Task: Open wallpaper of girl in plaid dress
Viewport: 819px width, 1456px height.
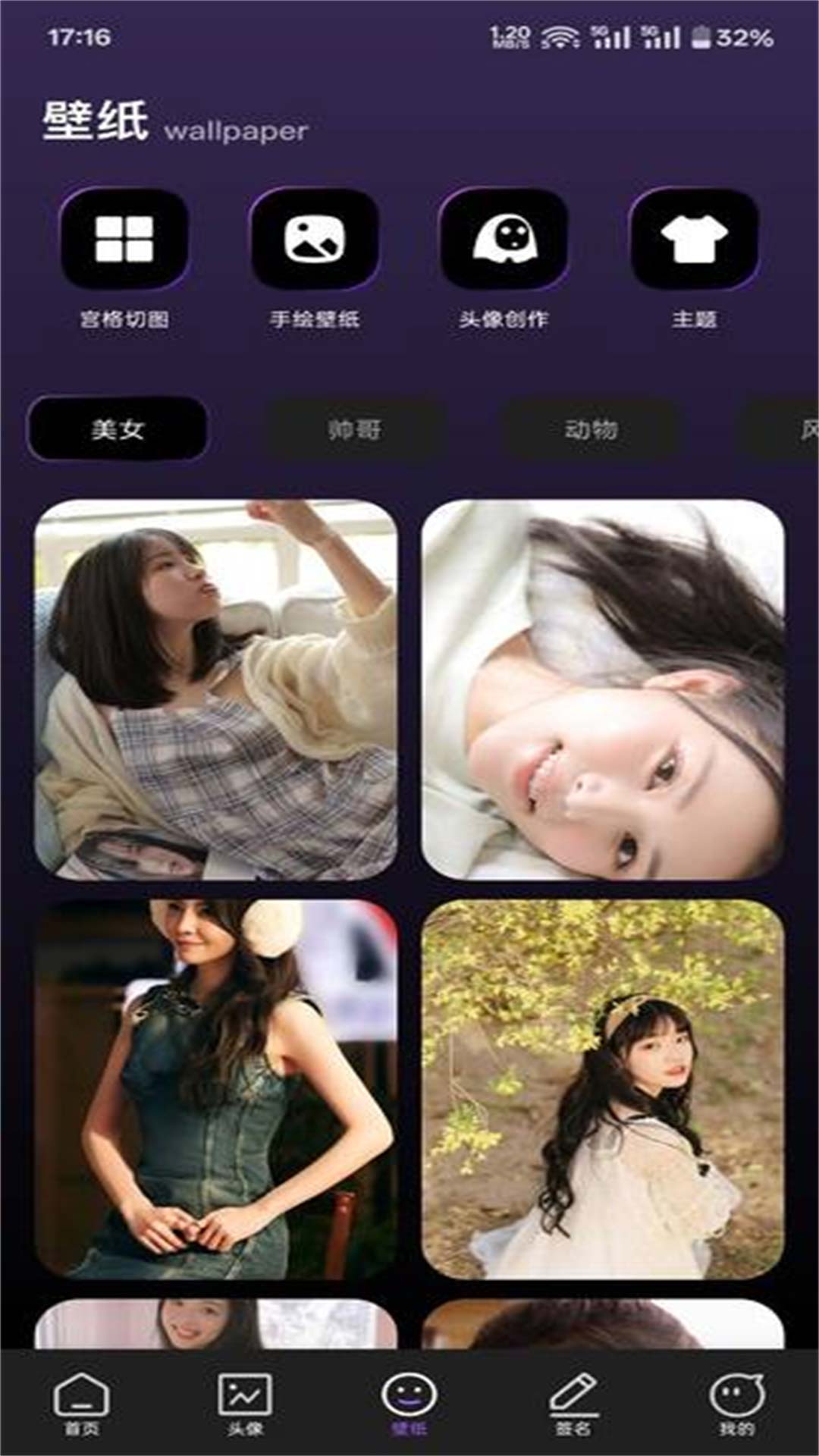Action: click(216, 689)
